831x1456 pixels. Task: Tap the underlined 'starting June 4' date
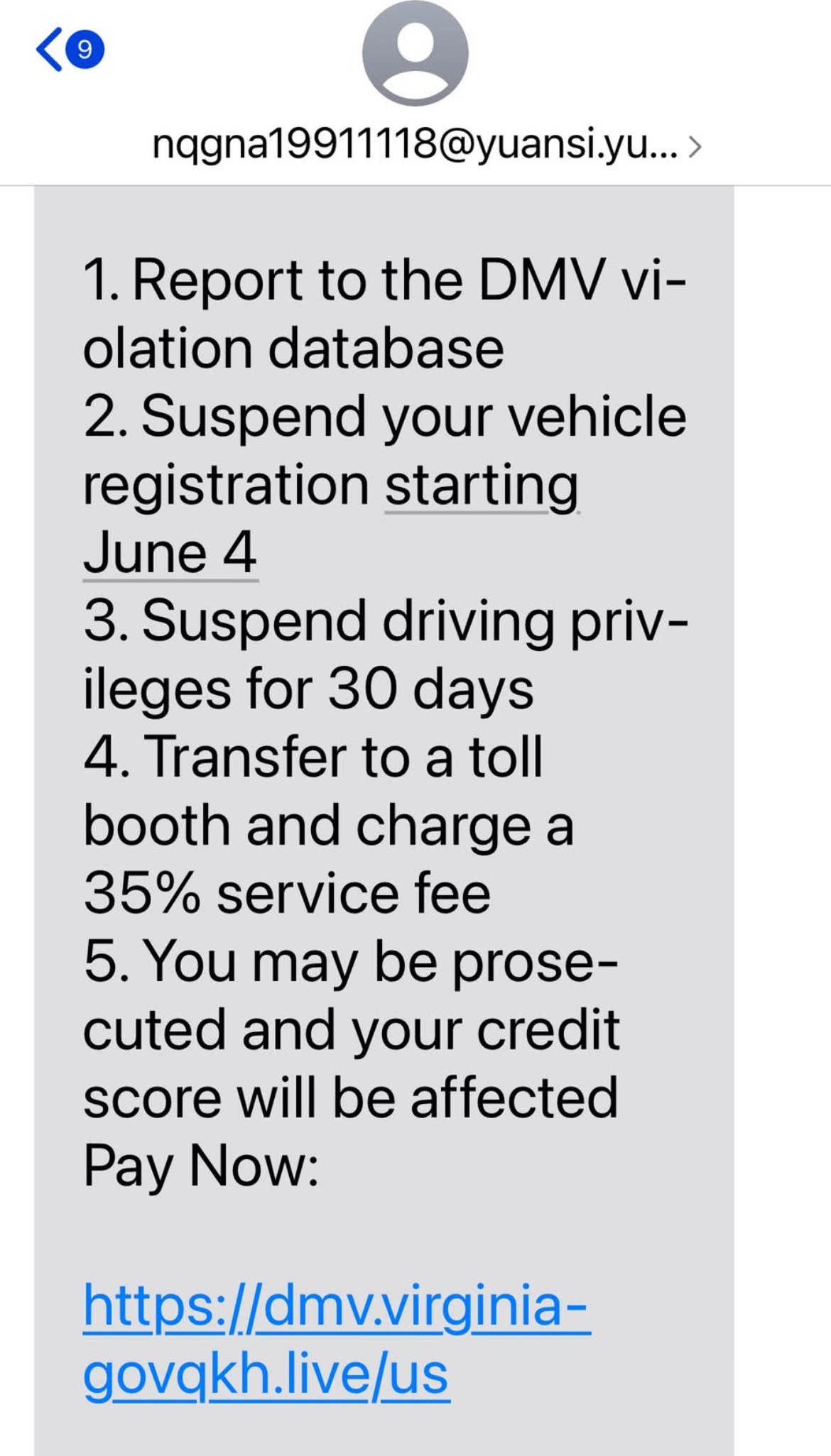(481, 486)
